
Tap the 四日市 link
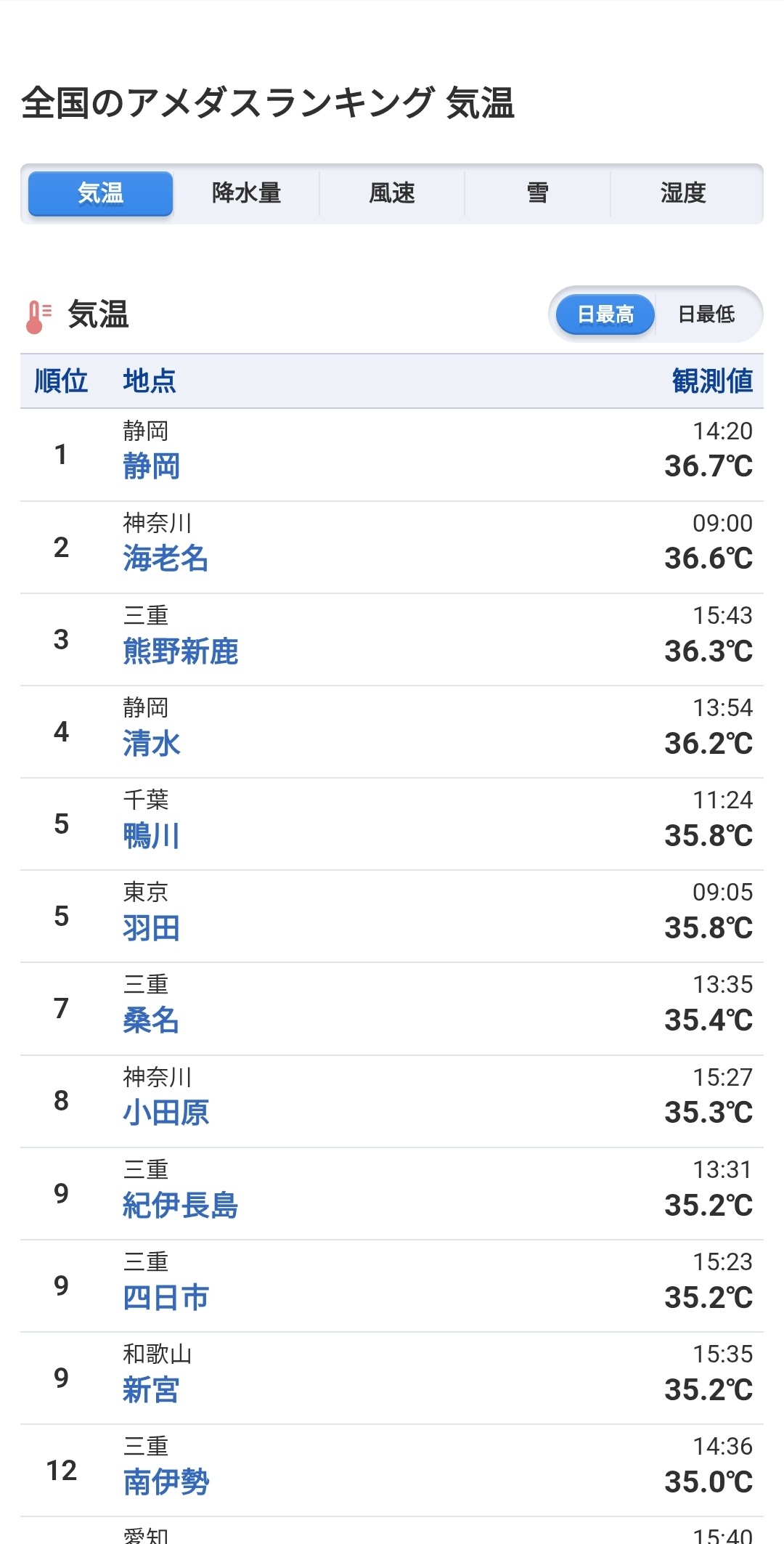coord(166,1298)
